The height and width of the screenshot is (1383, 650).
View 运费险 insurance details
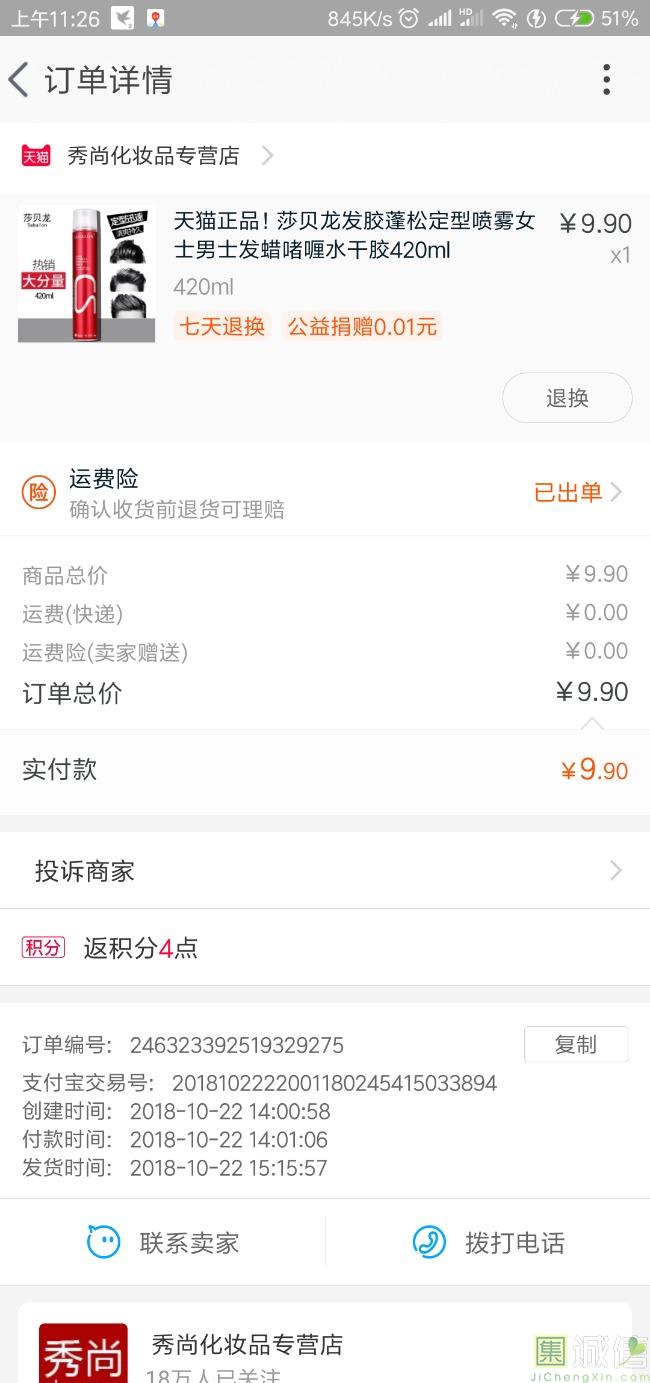coord(325,493)
